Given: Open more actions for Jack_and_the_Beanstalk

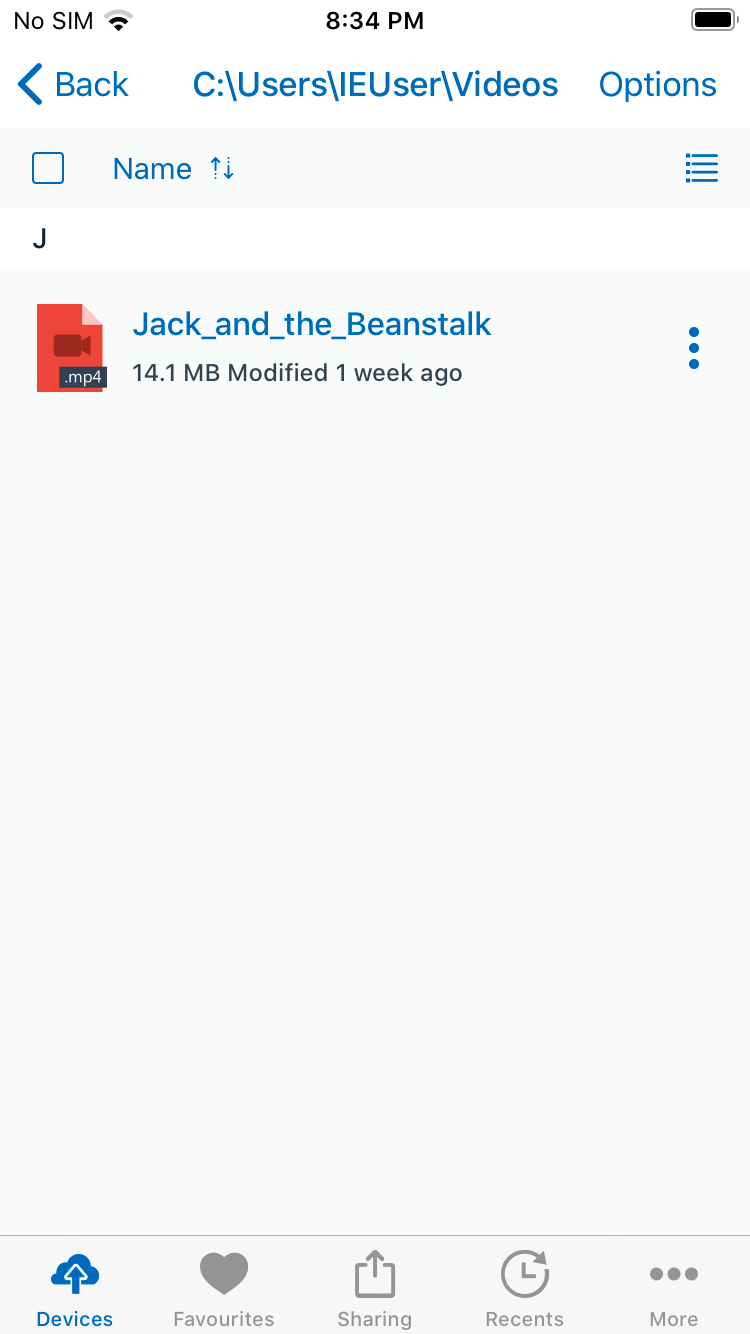Looking at the screenshot, I should 693,348.
